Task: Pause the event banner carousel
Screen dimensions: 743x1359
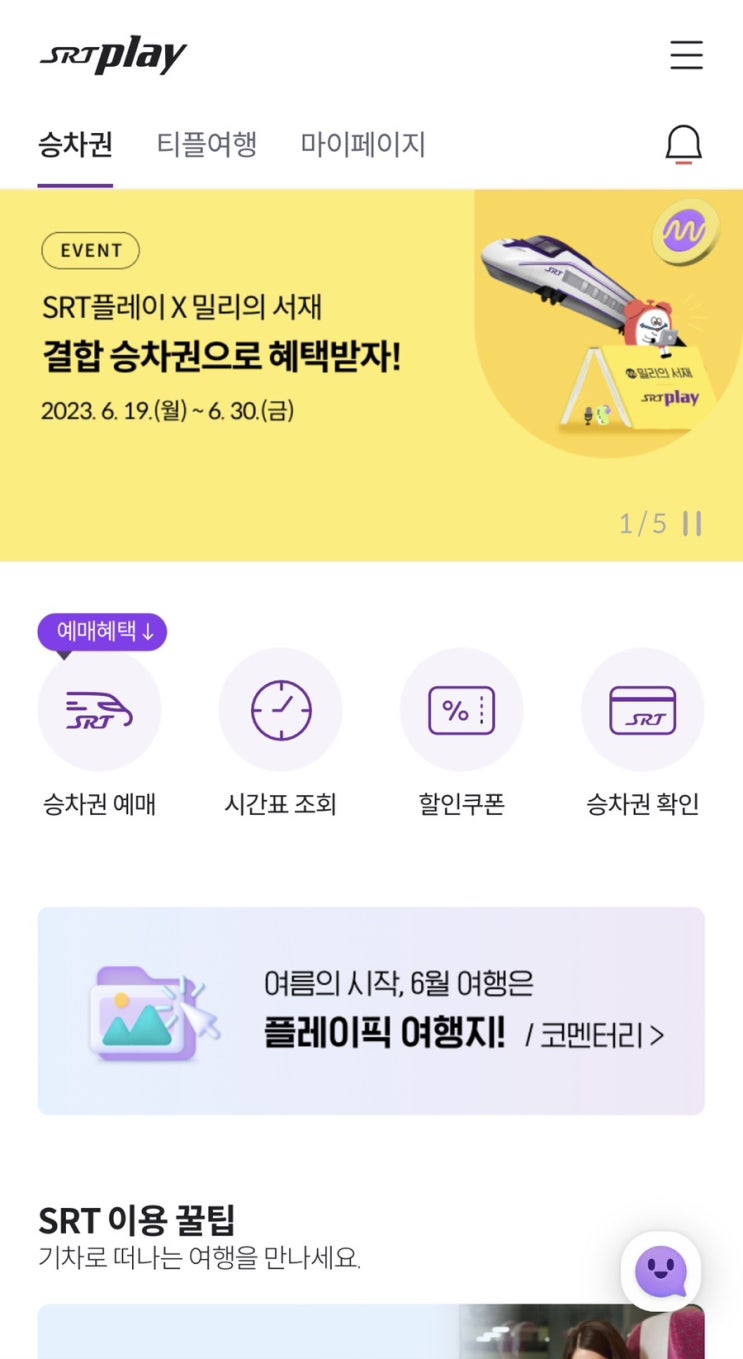Action: (x=694, y=522)
